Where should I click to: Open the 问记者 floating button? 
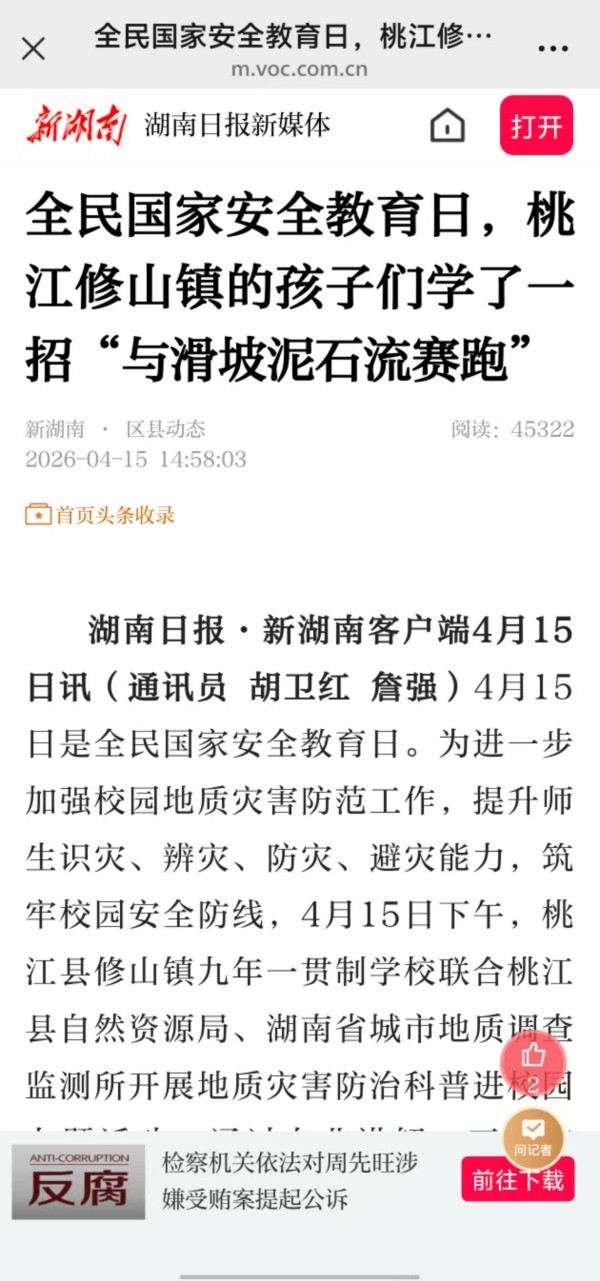[533, 1137]
